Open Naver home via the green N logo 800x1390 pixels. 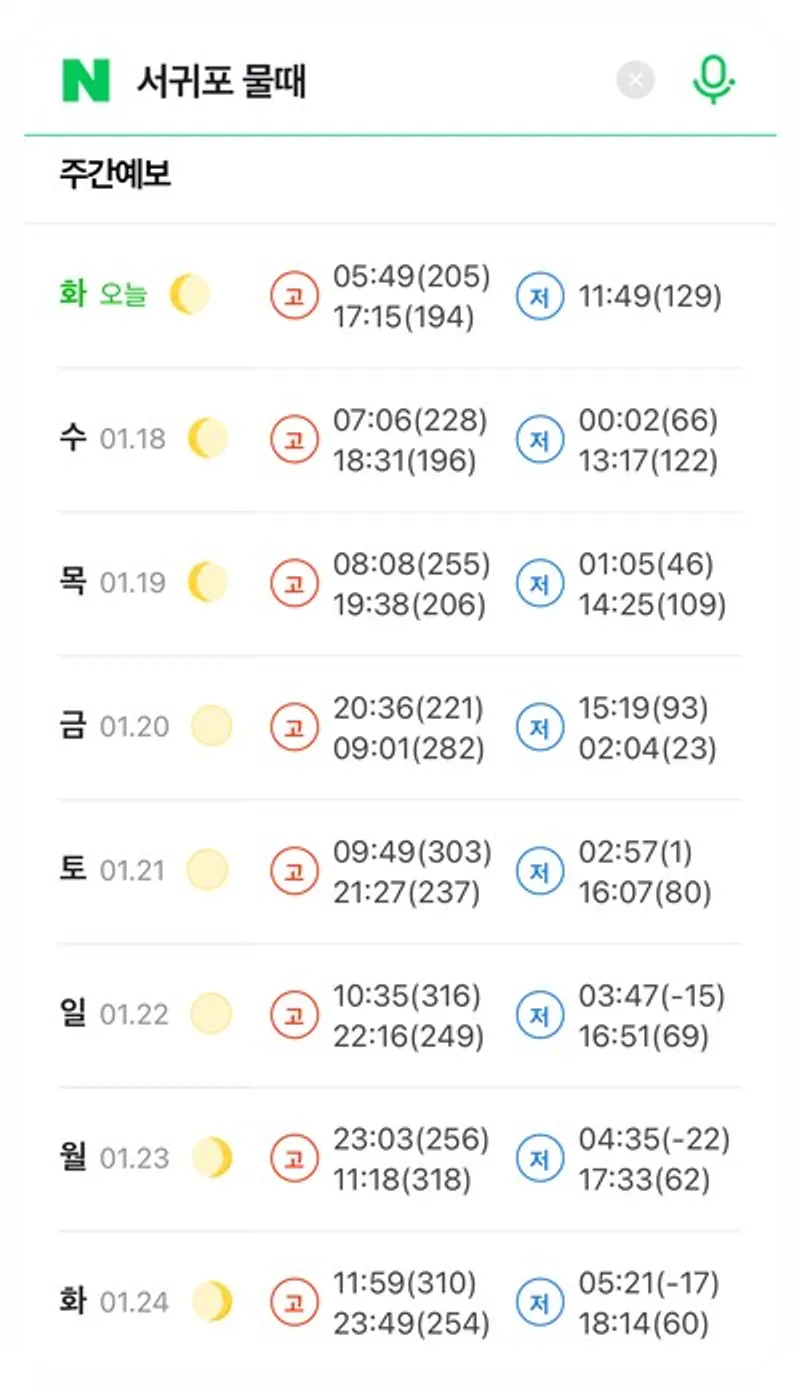86,81
